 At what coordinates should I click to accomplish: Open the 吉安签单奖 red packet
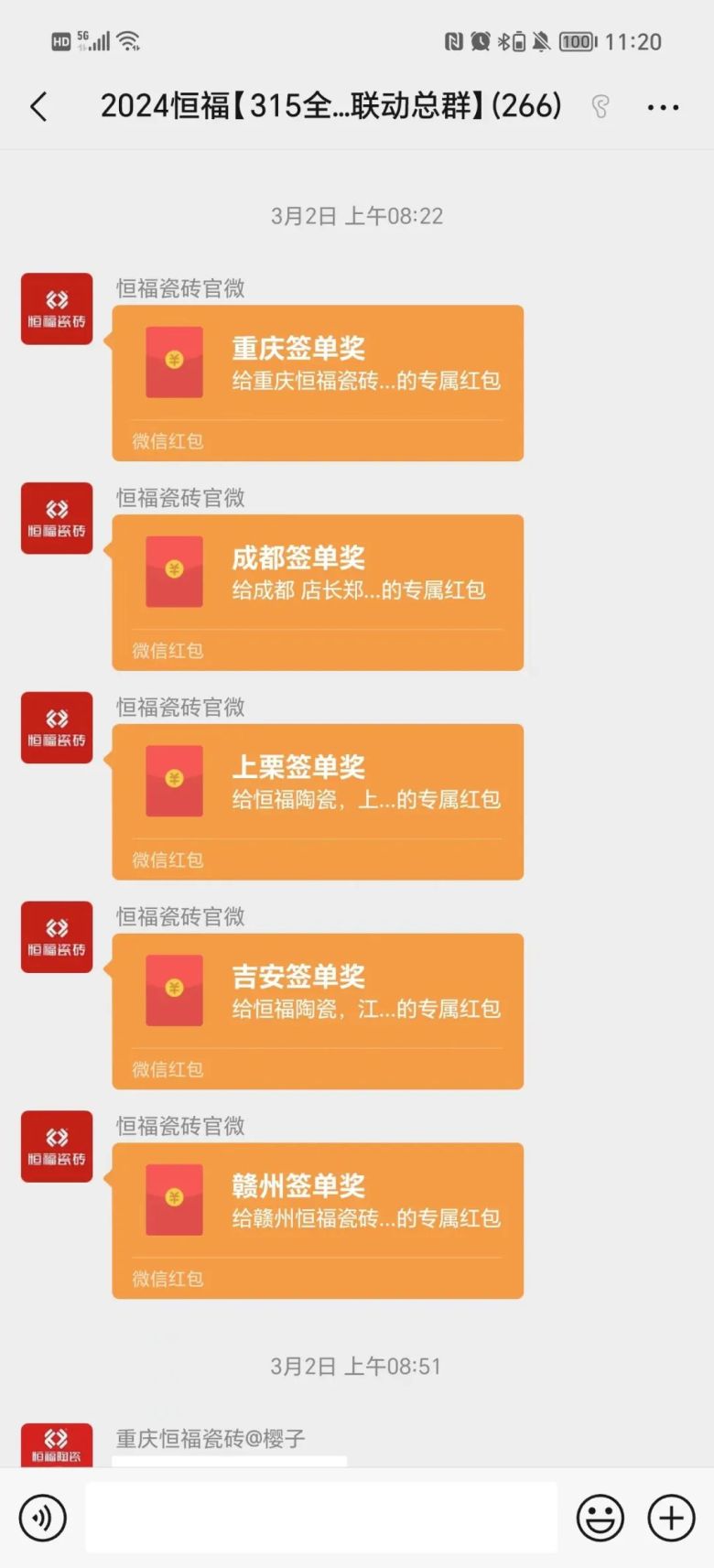[x=318, y=1011]
